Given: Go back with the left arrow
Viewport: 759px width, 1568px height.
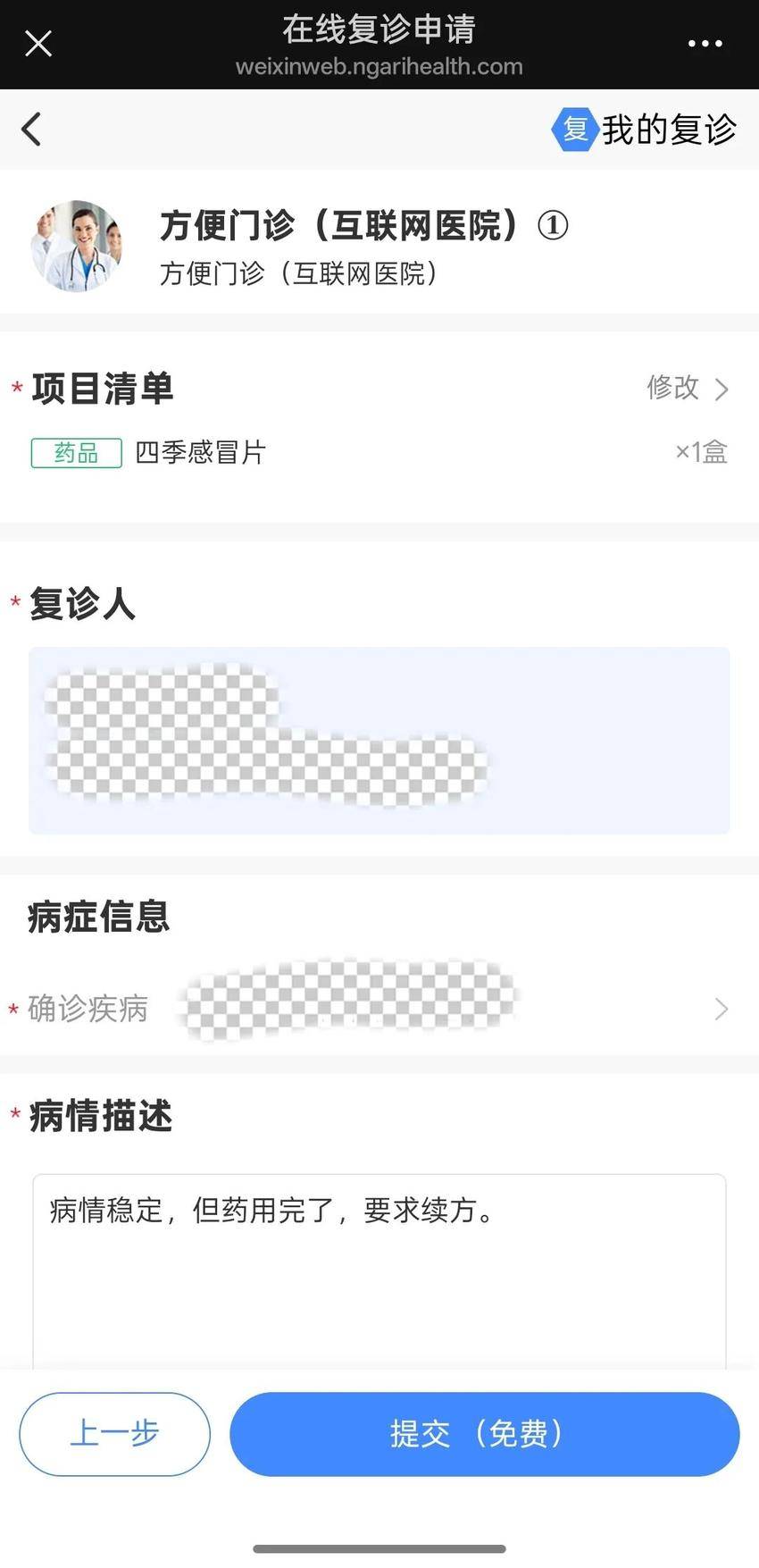Looking at the screenshot, I should [x=32, y=130].
